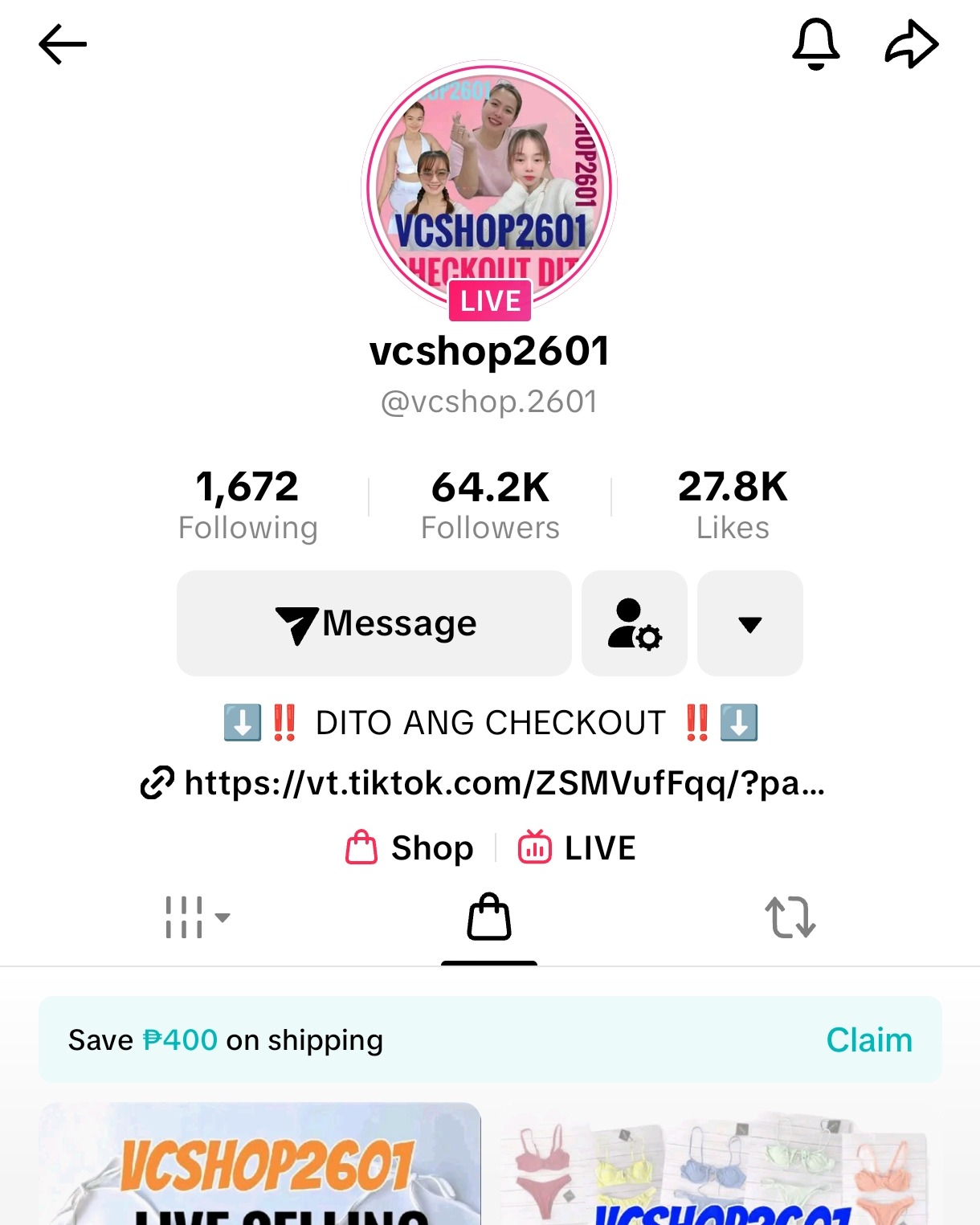Open the Shop link
The image size is (980, 1225).
click(410, 847)
